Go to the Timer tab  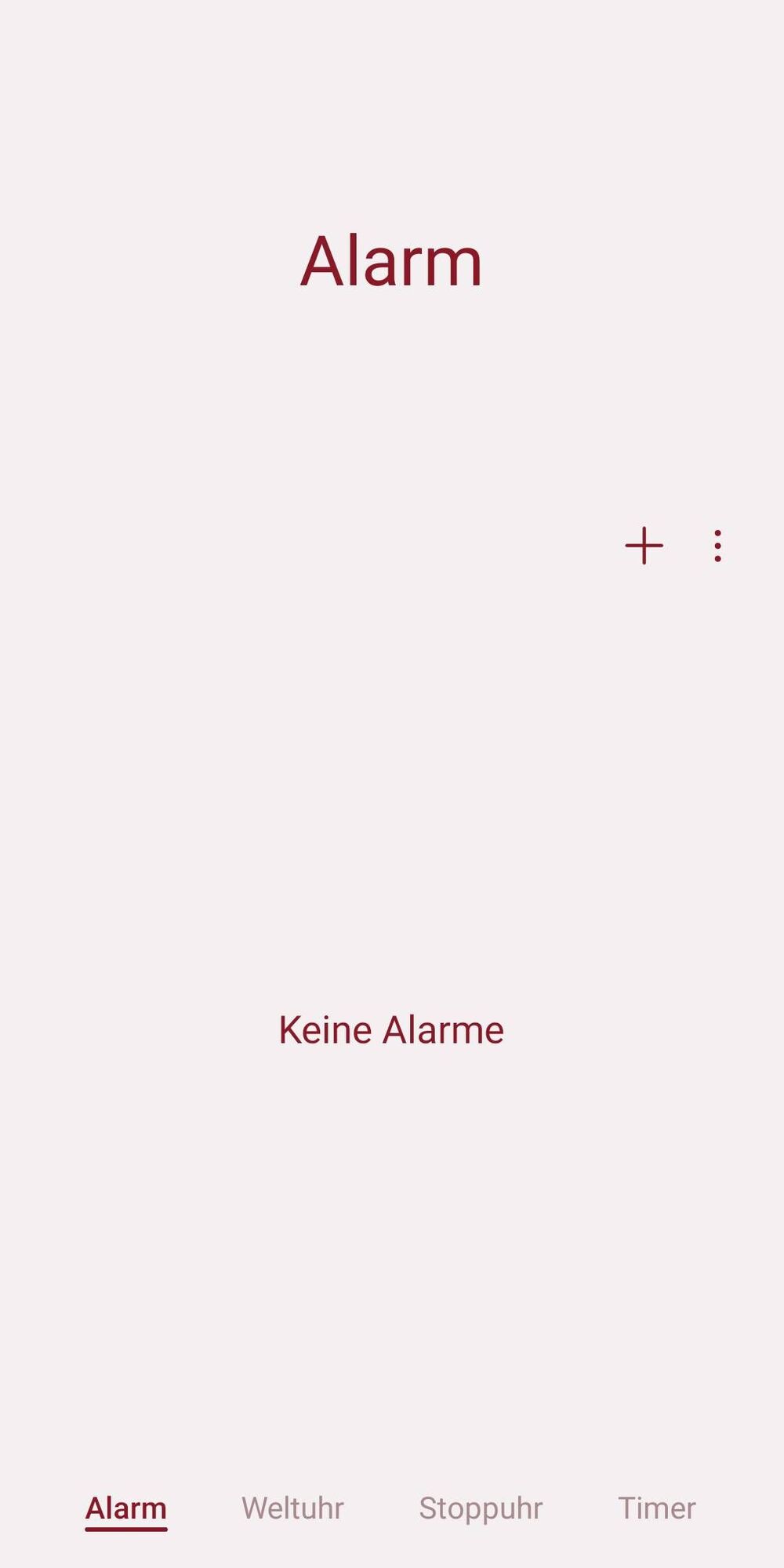click(657, 1508)
